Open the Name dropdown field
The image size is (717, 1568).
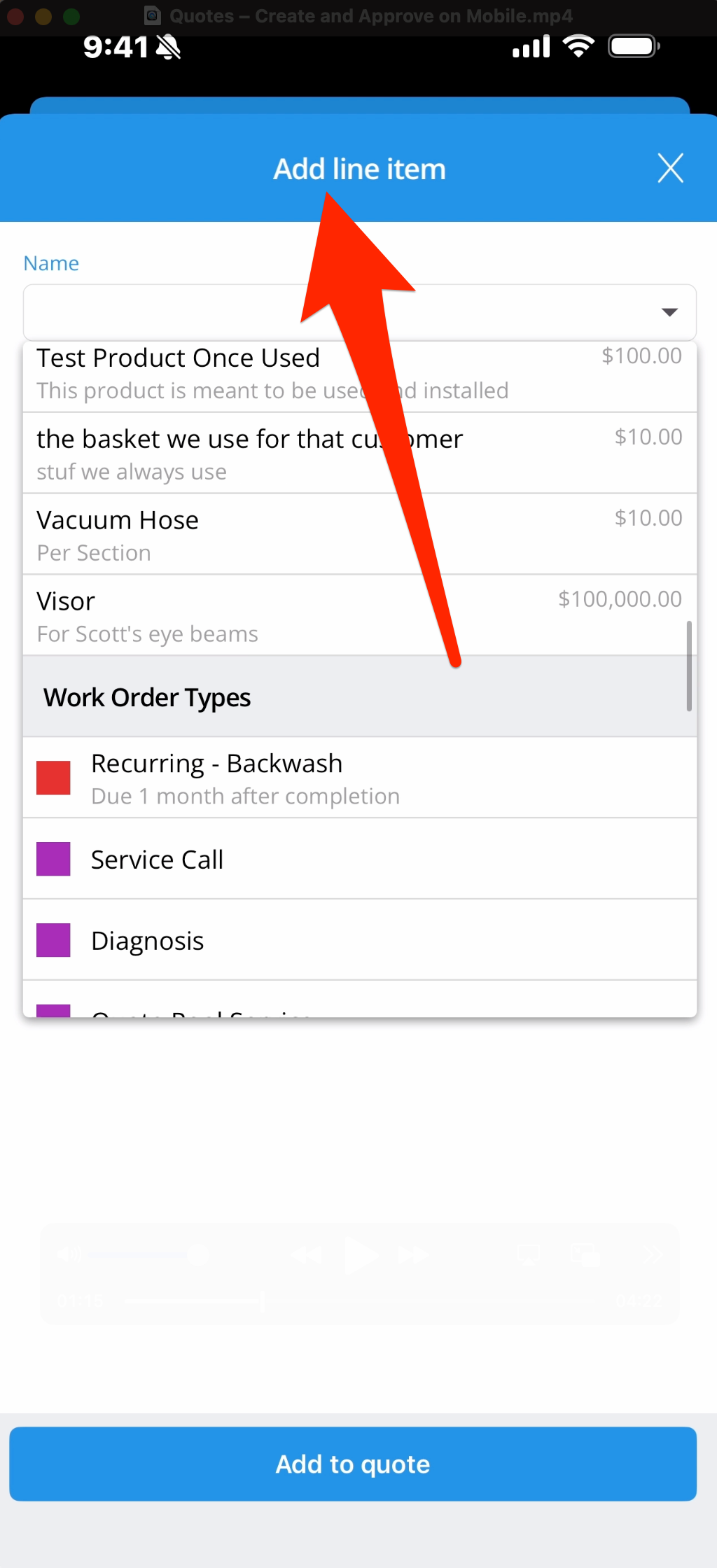[x=359, y=312]
